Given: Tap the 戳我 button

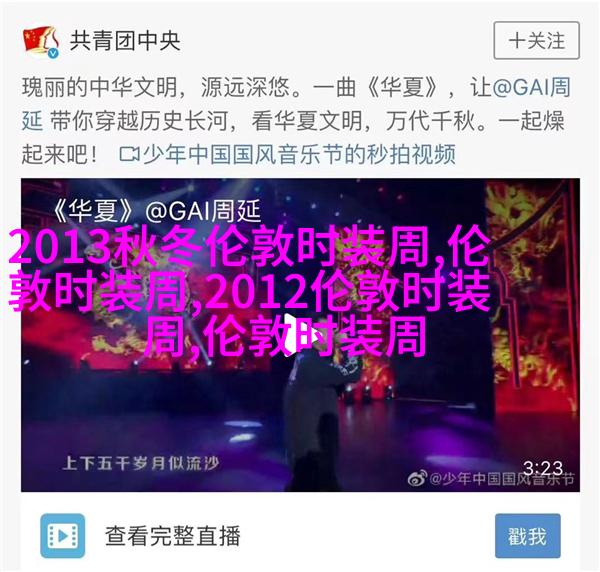Looking at the screenshot, I should tap(527, 536).
